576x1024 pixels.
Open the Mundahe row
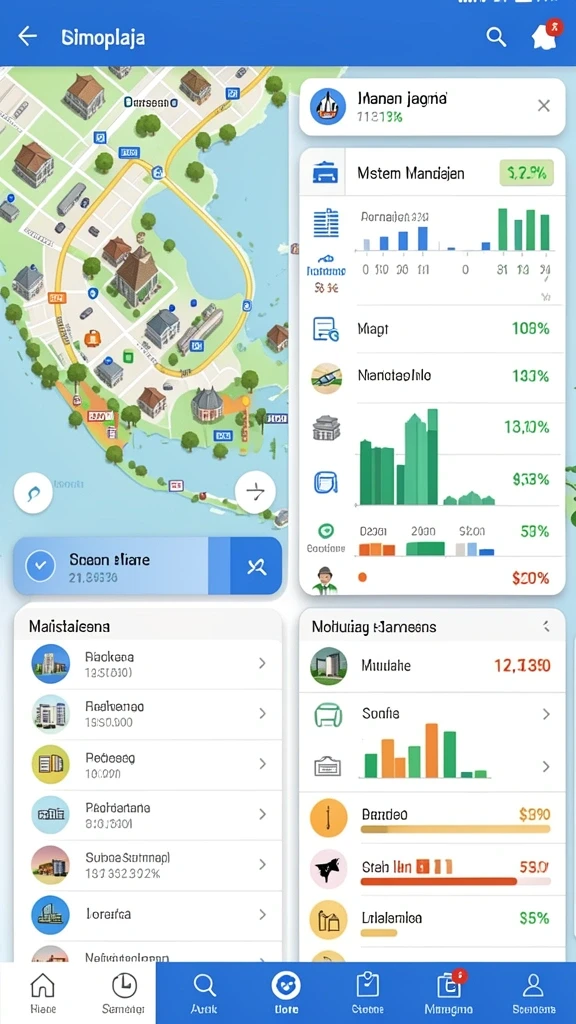point(432,666)
